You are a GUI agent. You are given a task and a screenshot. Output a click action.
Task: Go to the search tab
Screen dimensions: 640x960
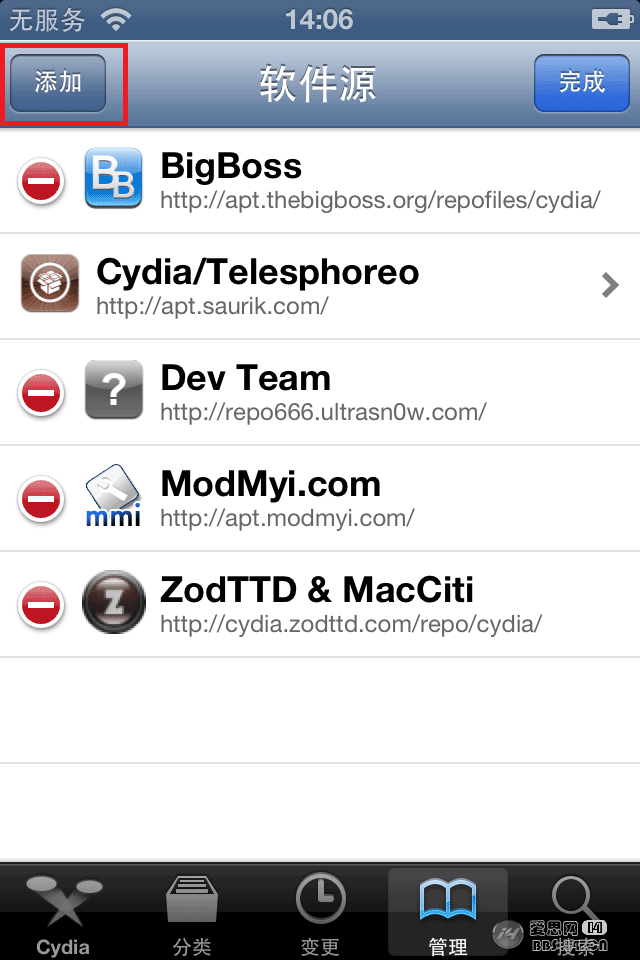point(575,915)
